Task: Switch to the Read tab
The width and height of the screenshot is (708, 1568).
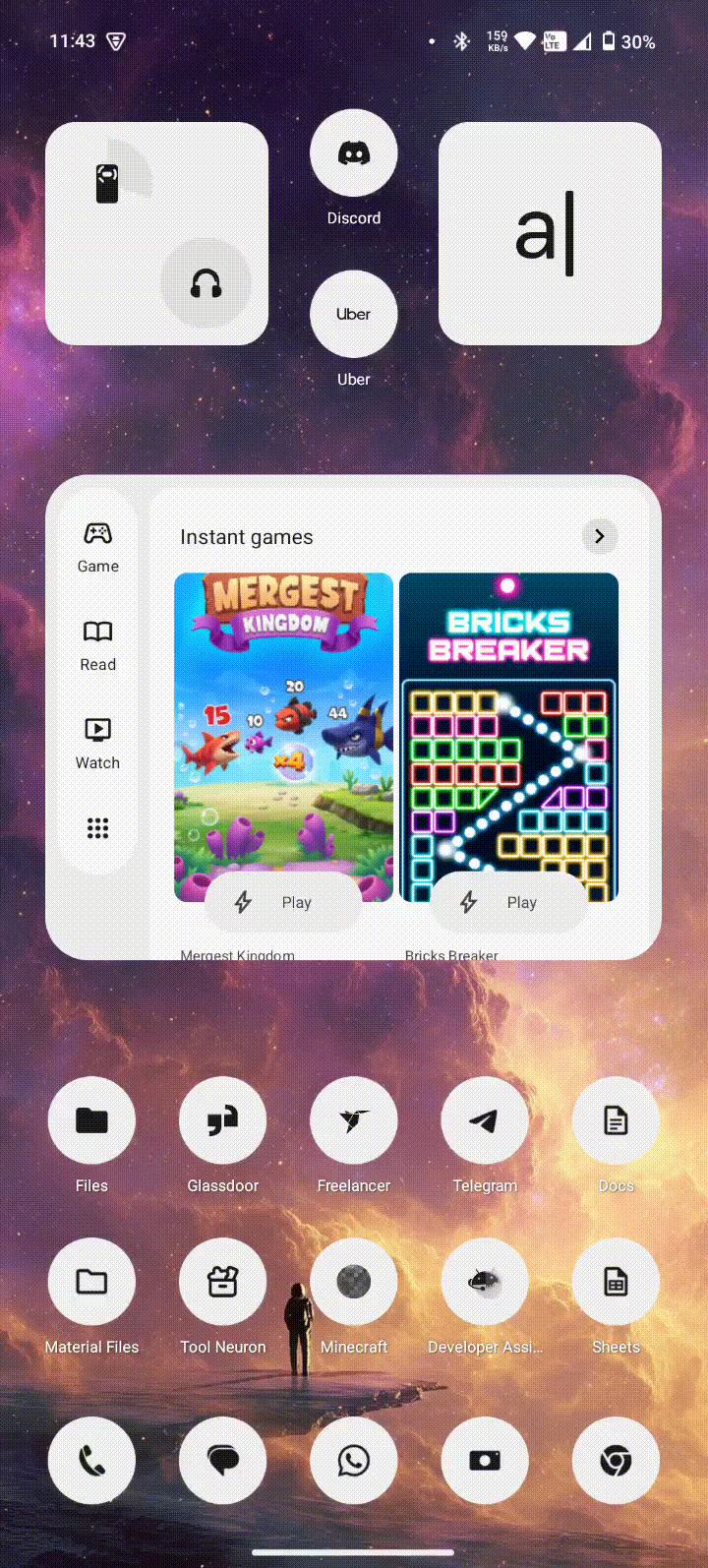Action: [x=97, y=645]
